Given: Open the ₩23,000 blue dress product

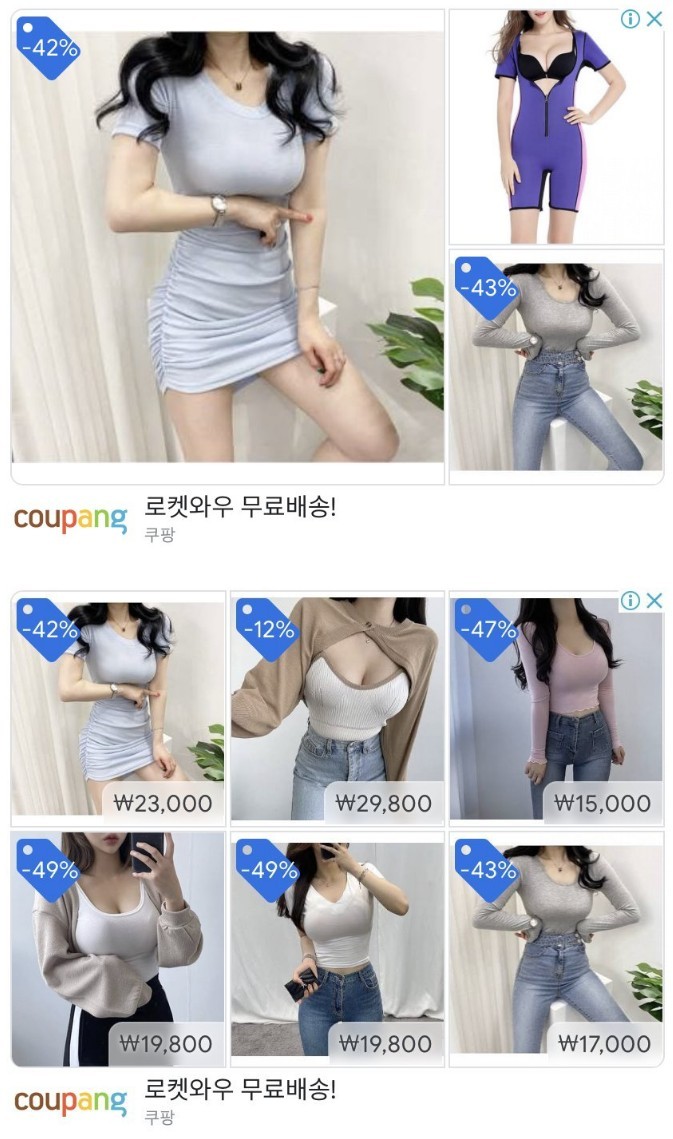Looking at the screenshot, I should 118,703.
